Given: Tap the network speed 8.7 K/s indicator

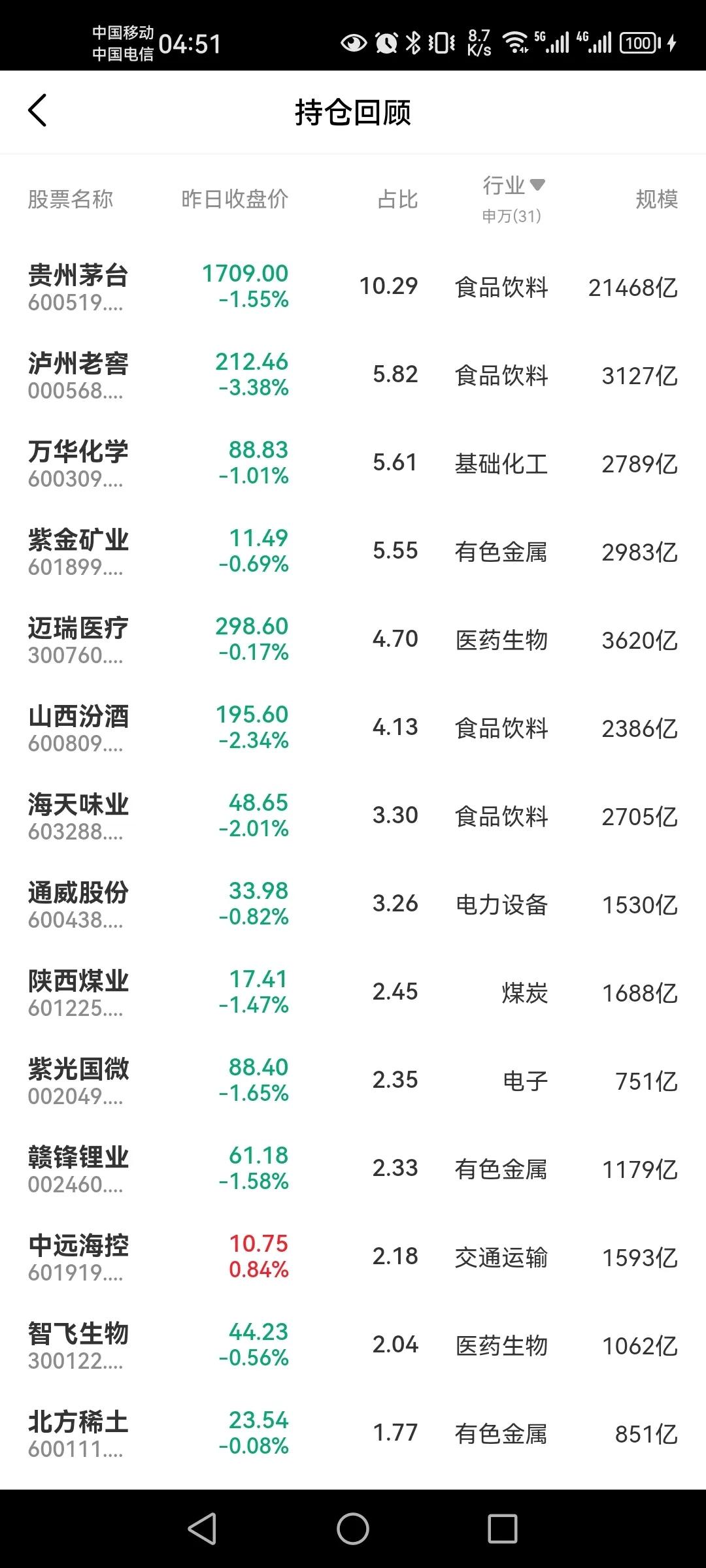Looking at the screenshot, I should (478, 42).
